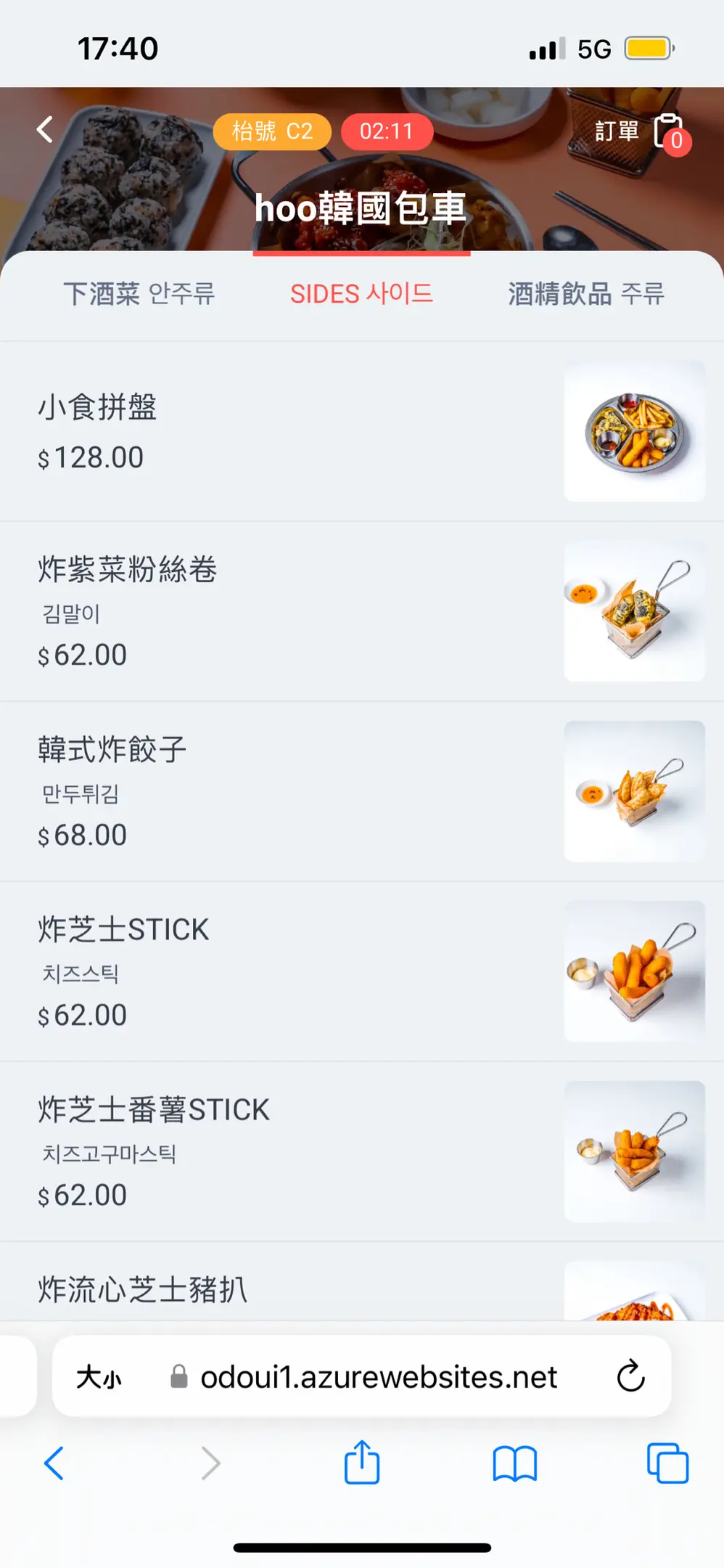The width and height of the screenshot is (724, 1568).
Task: Open the 訂單 order cart
Action: click(641, 131)
